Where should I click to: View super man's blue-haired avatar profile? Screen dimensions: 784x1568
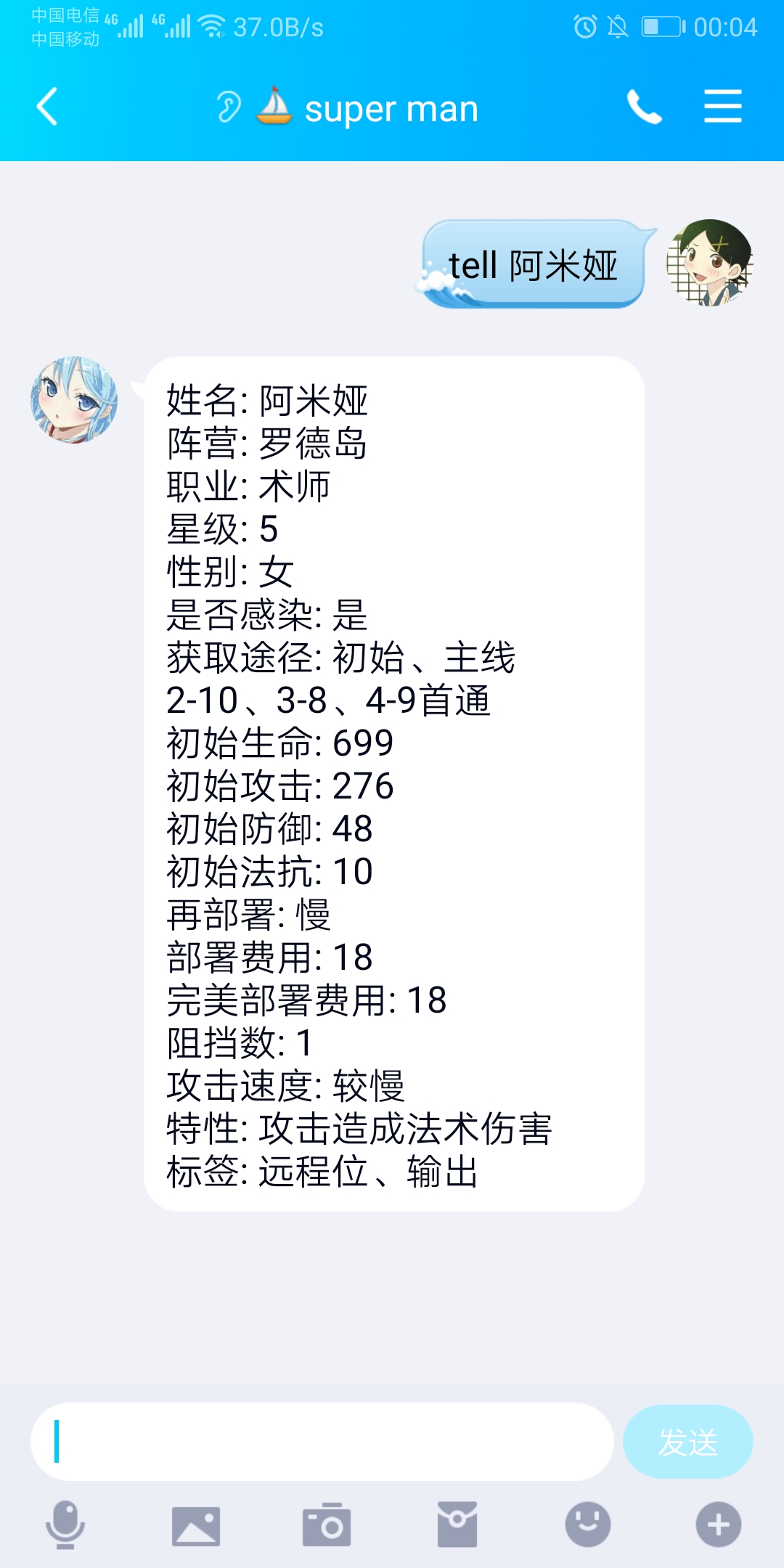(x=74, y=400)
